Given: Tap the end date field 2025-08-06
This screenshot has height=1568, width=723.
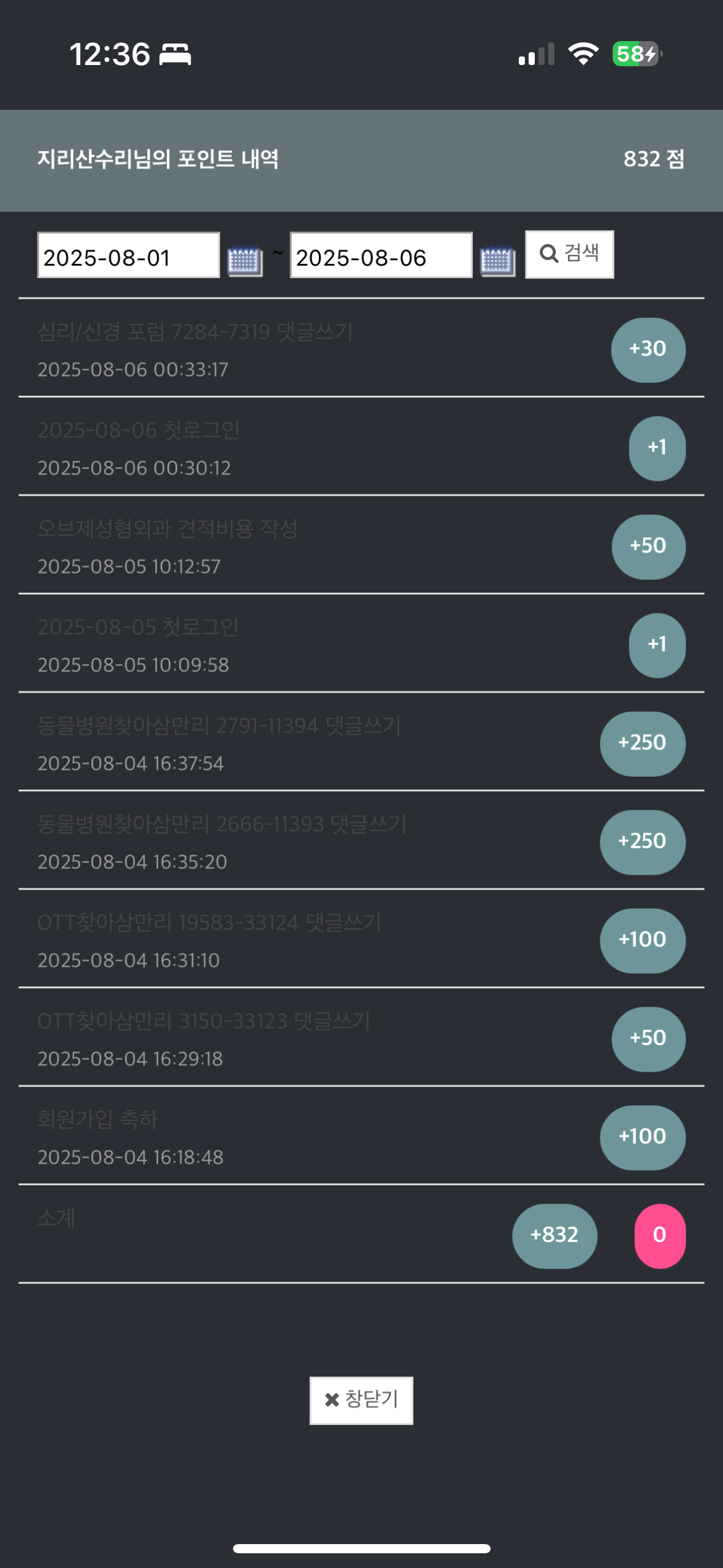Looking at the screenshot, I should (381, 255).
